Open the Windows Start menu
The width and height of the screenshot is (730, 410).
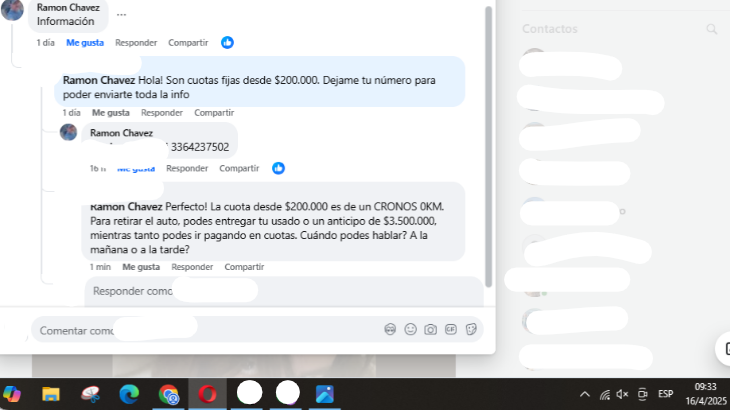point(12,394)
